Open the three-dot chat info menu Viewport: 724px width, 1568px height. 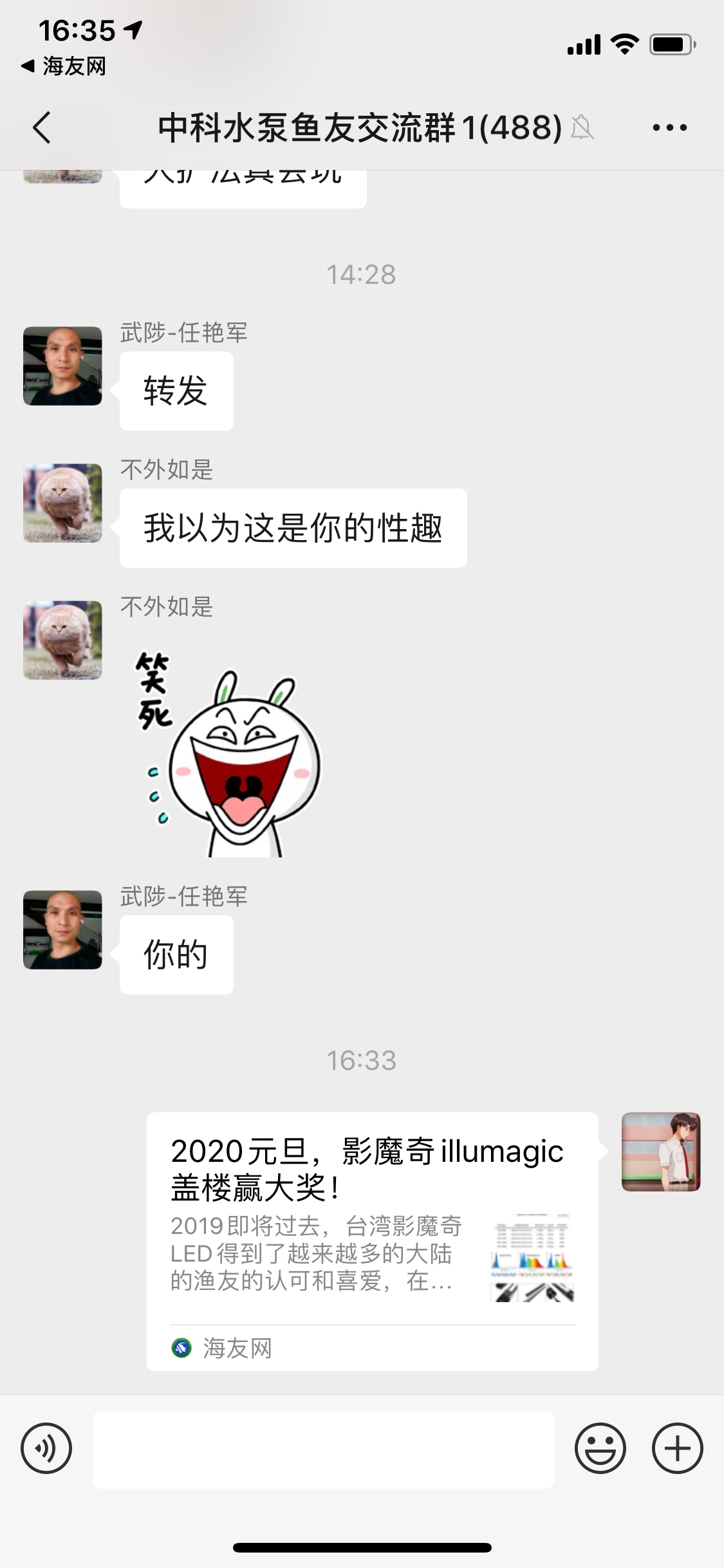tap(669, 127)
